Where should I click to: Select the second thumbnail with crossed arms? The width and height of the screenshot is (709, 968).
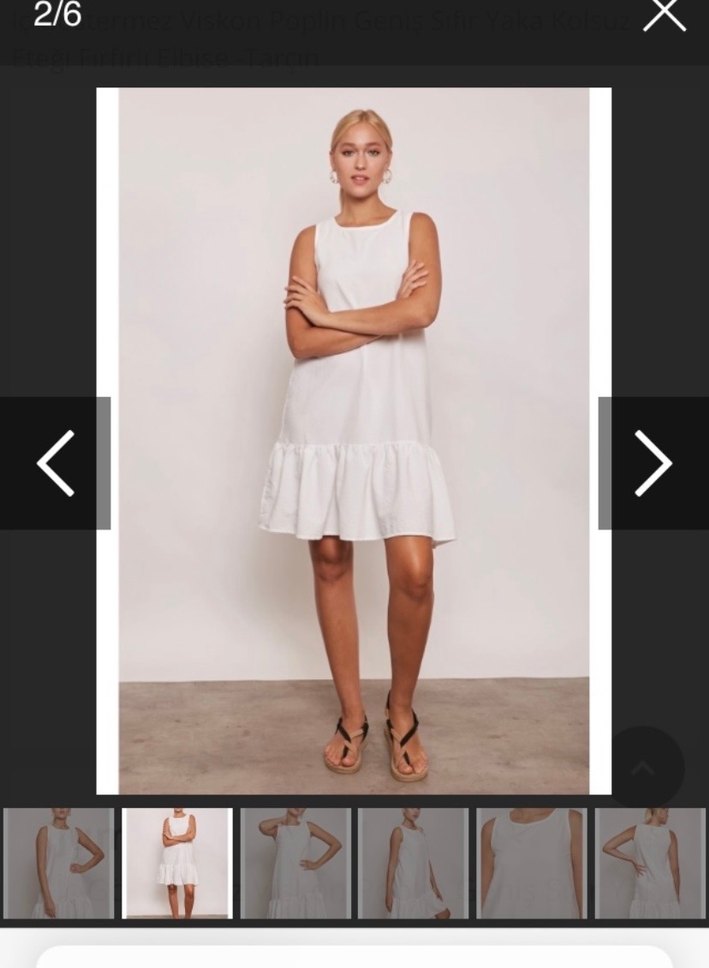[x=177, y=863]
